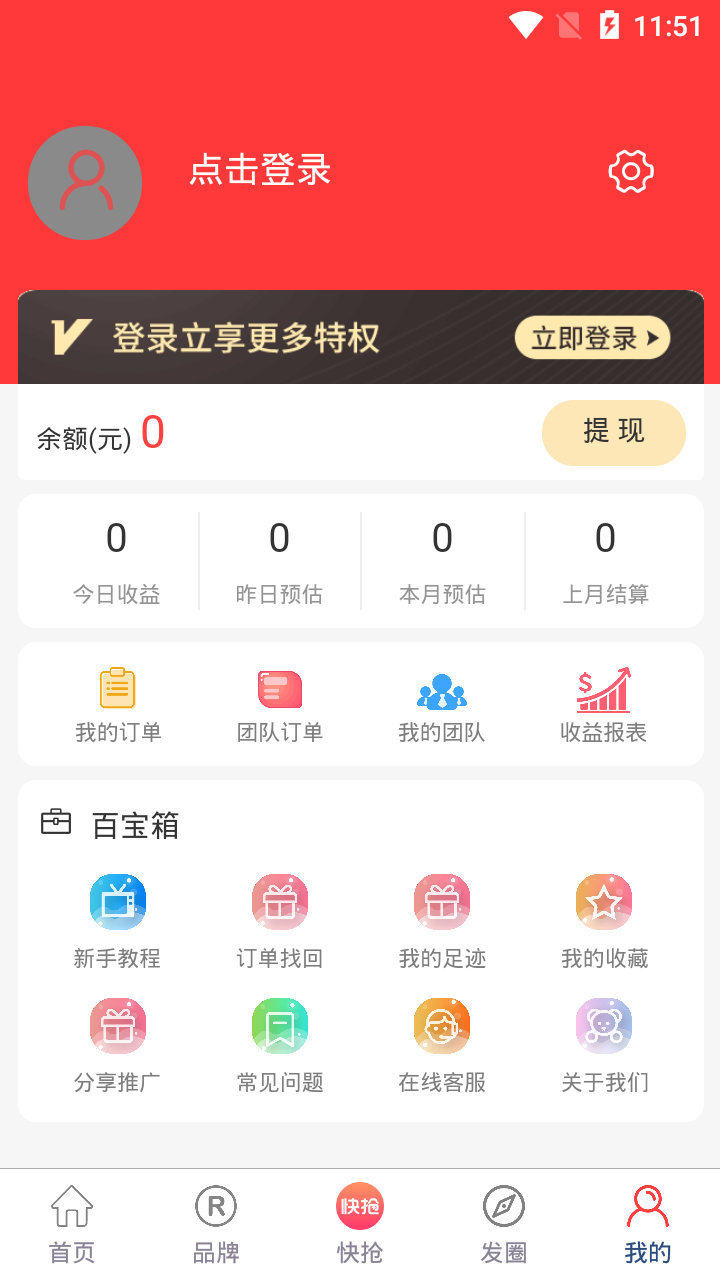Open the settings gear icon
The width and height of the screenshot is (720, 1280).
pyautogui.click(x=631, y=172)
